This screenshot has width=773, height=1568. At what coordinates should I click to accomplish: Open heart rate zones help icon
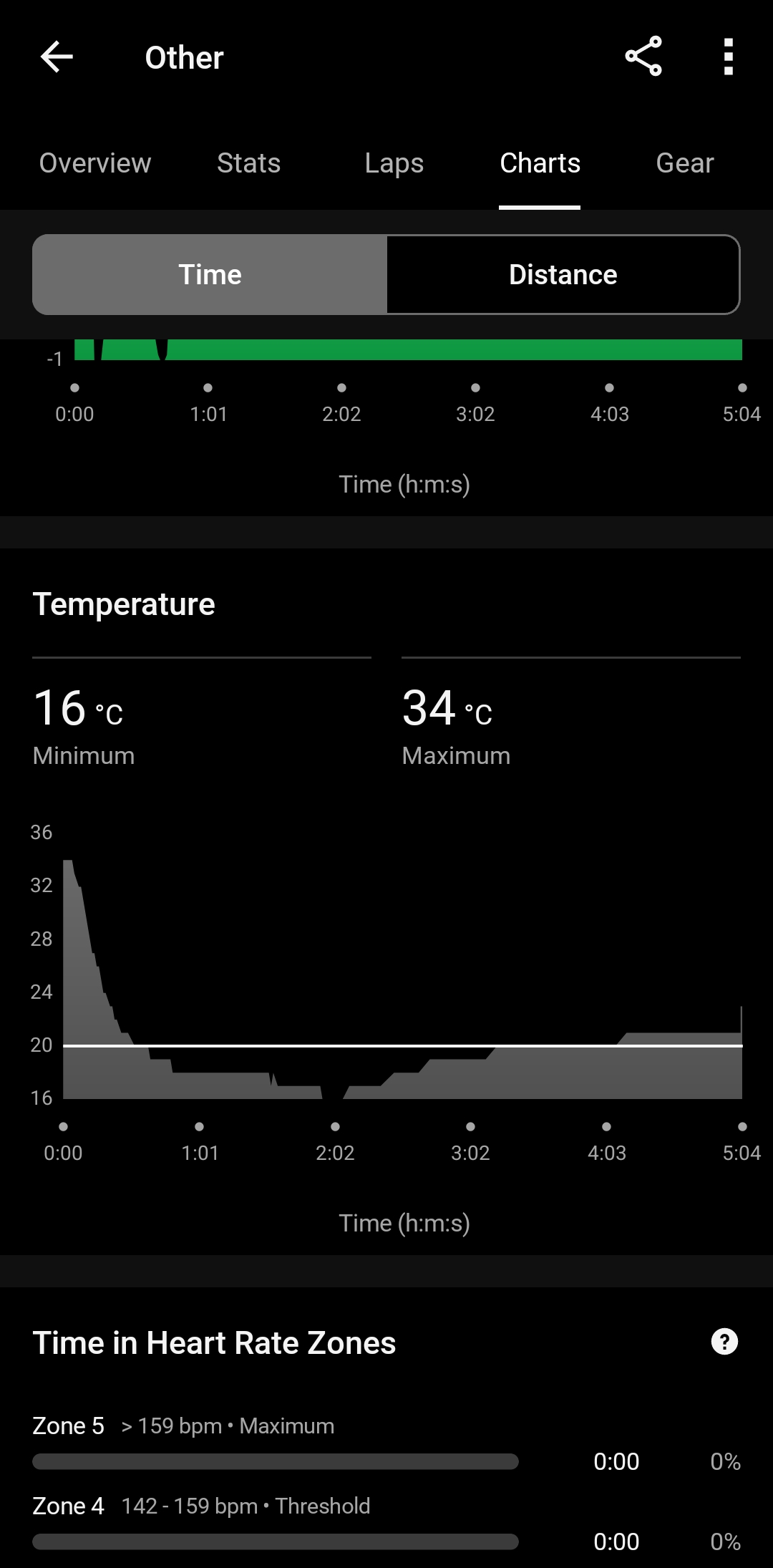(724, 1342)
